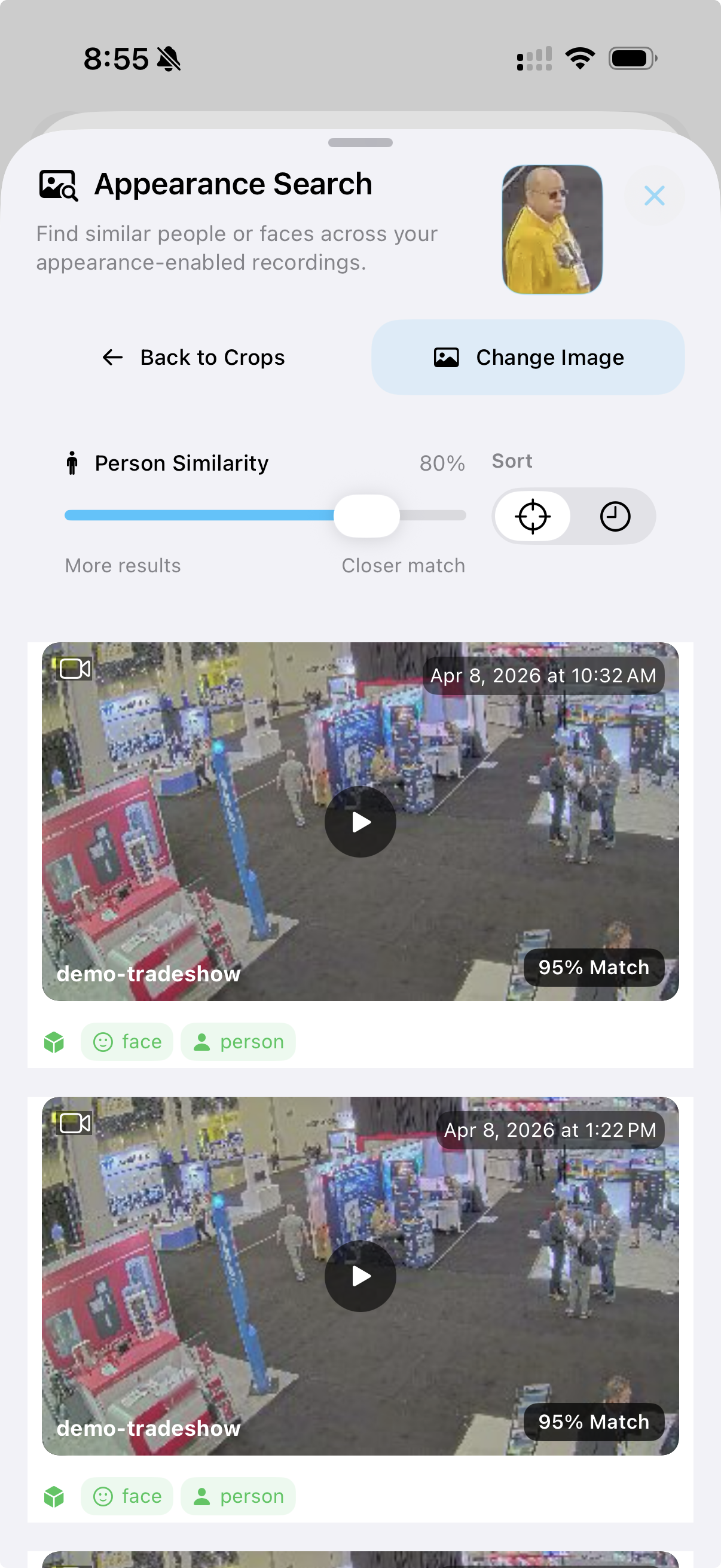Image resolution: width=721 pixels, height=1568 pixels.
Task: Tap the person chip under 1:22 PM clip
Action: point(238,1496)
